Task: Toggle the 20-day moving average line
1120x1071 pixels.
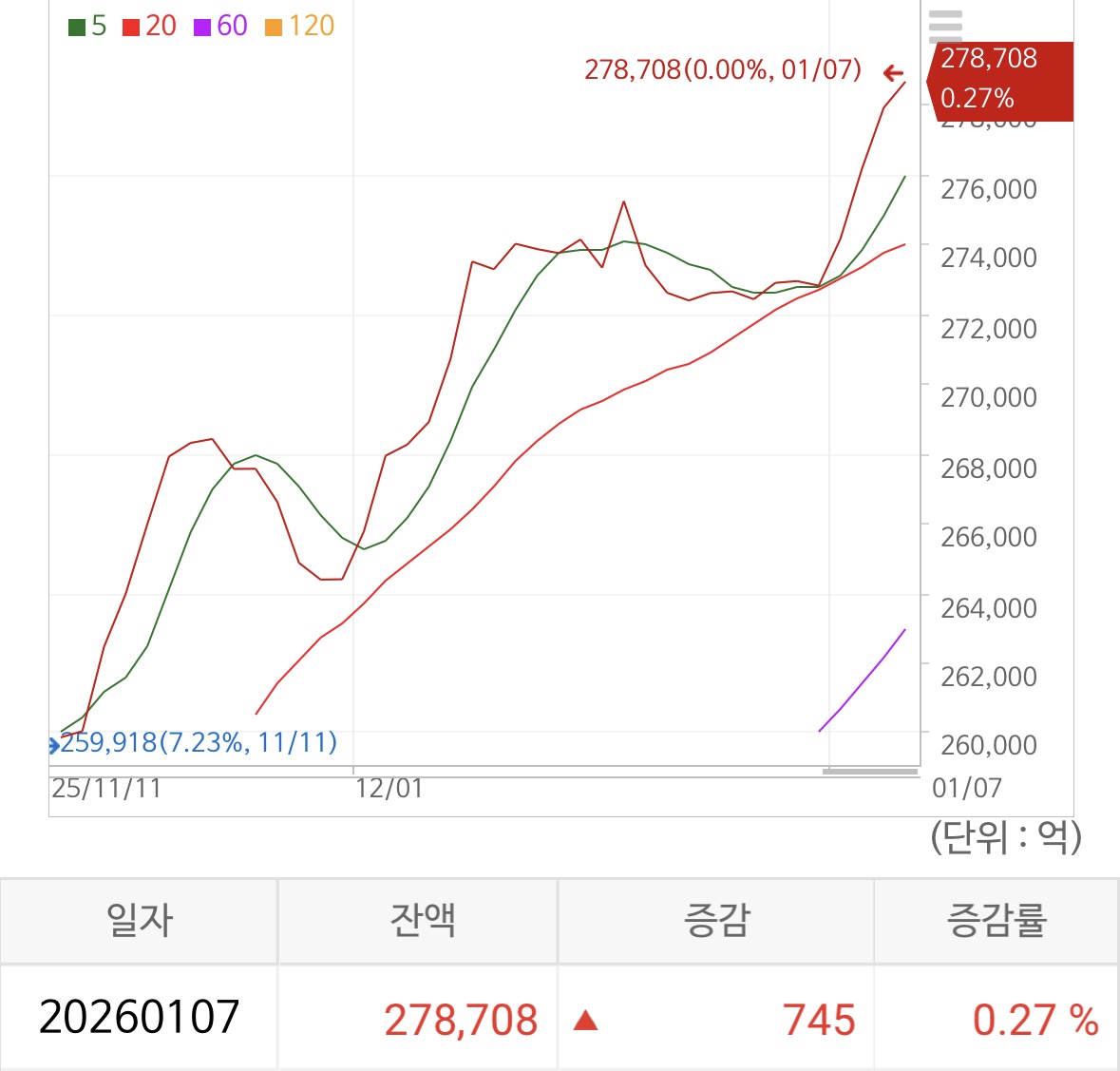Action: [149, 27]
